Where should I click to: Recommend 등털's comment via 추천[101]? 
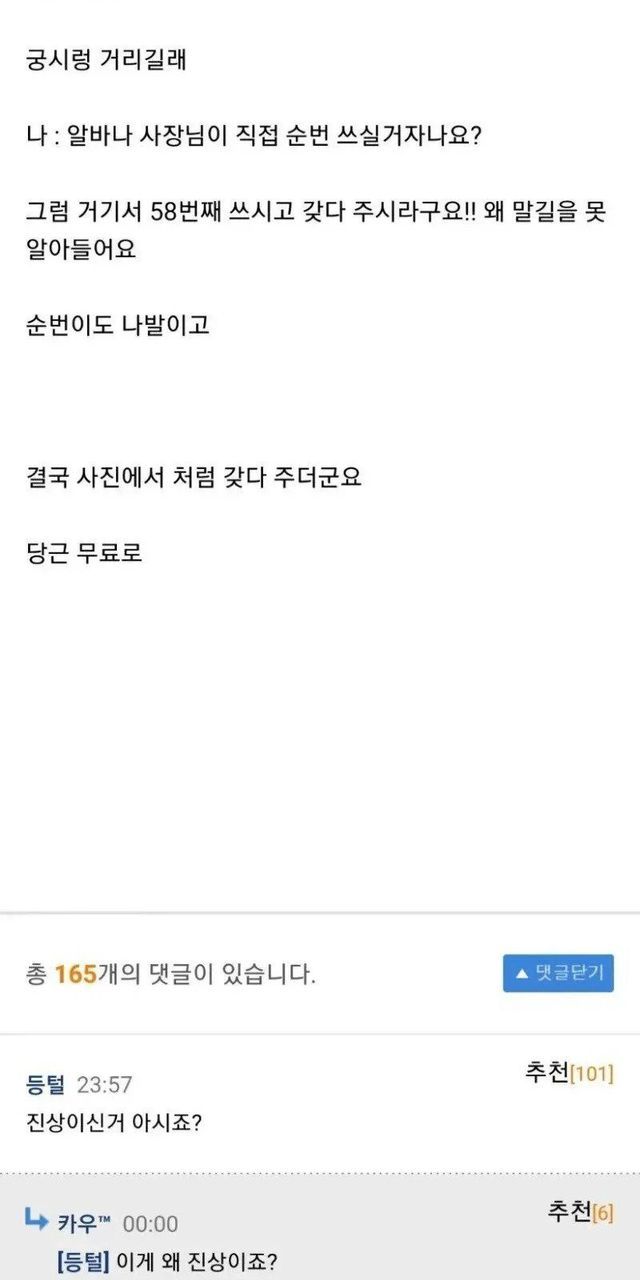click(x=568, y=1074)
